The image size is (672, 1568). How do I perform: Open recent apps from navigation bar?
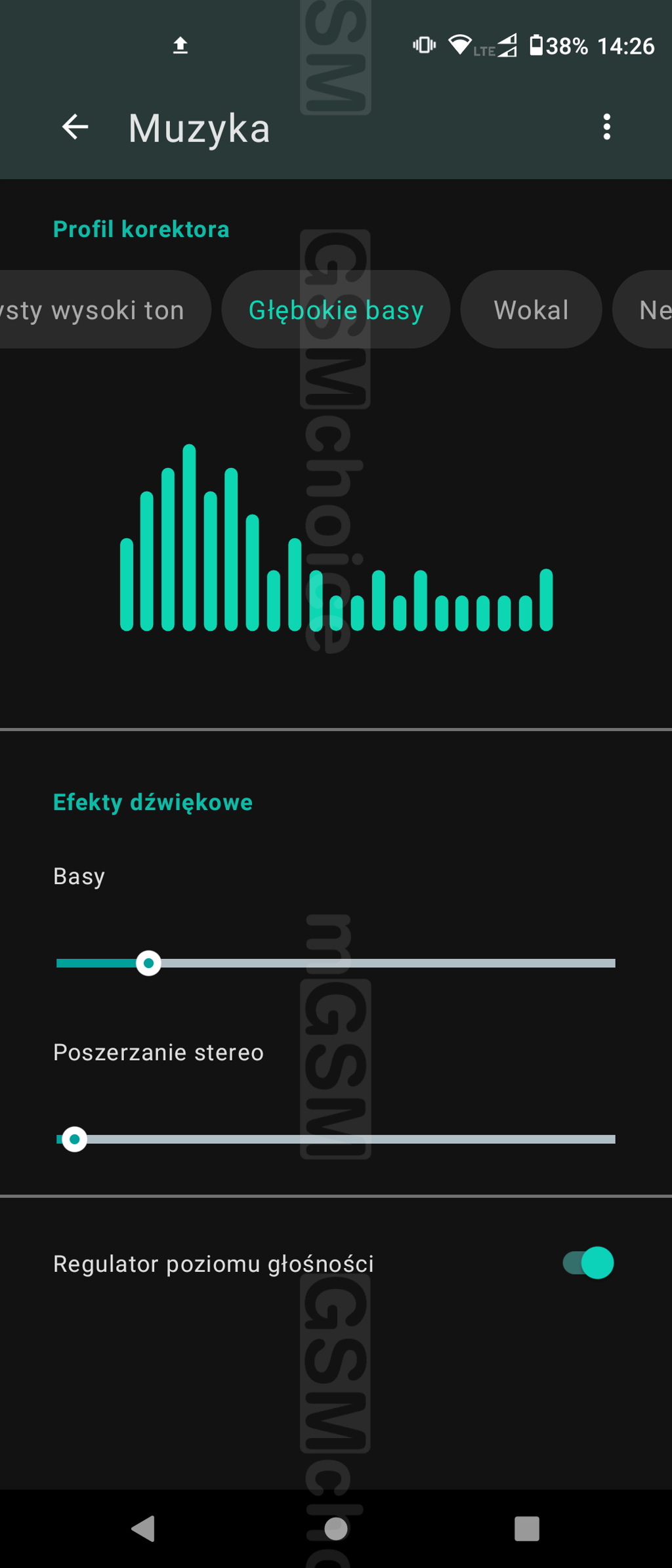click(x=527, y=1529)
